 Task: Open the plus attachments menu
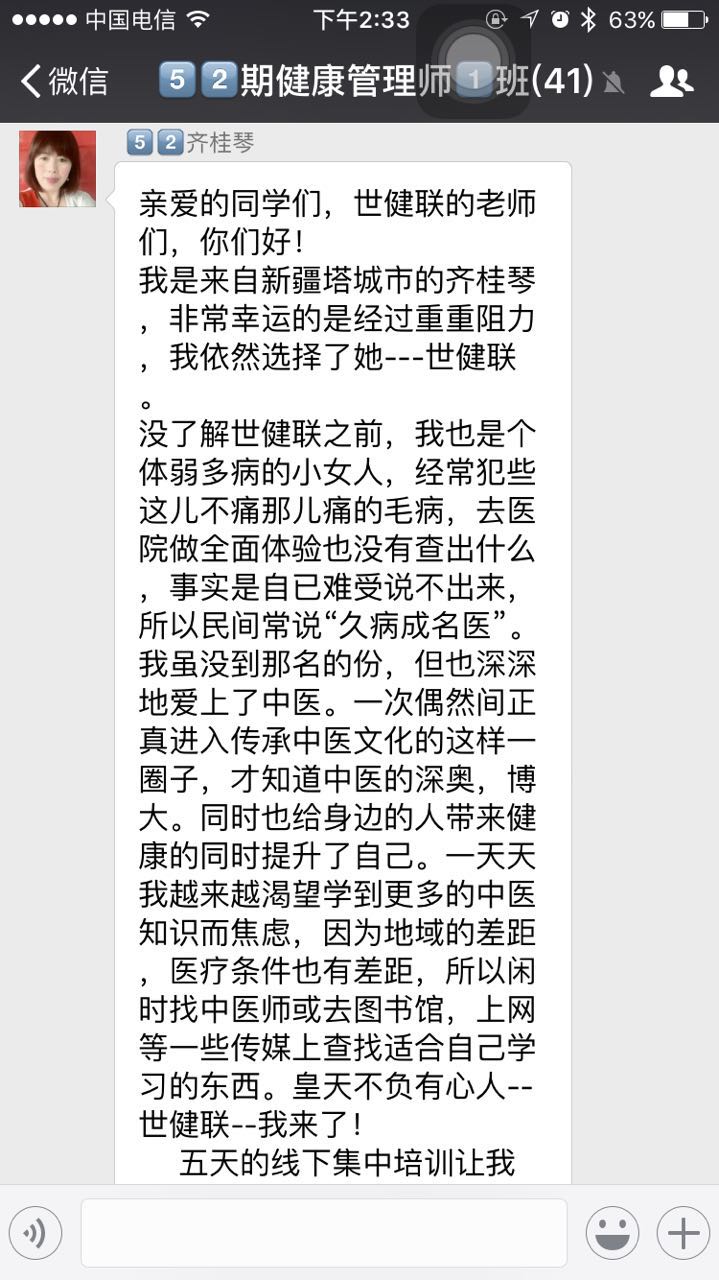click(683, 1233)
